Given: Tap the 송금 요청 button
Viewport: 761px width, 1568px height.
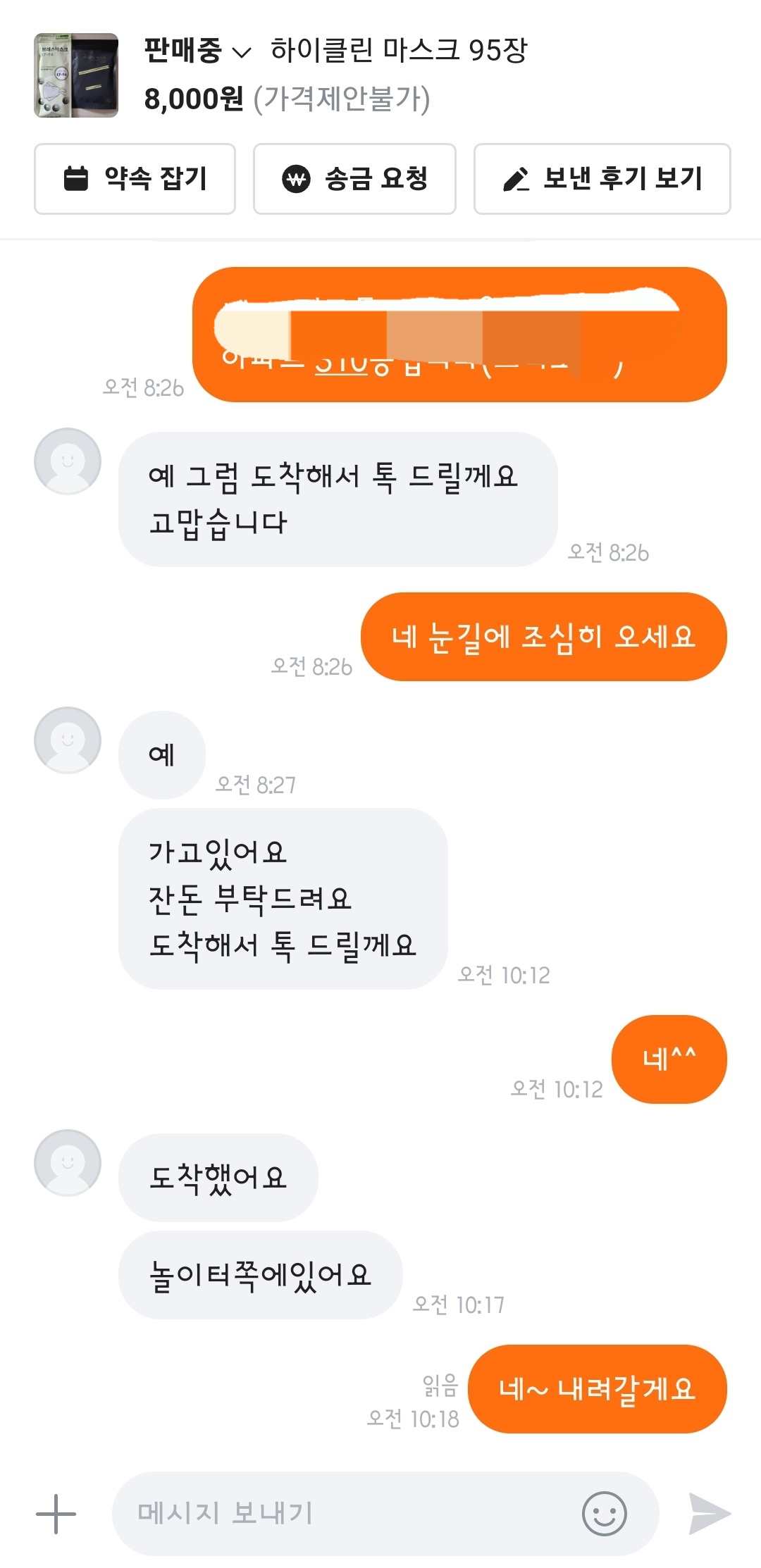Looking at the screenshot, I should [354, 179].
